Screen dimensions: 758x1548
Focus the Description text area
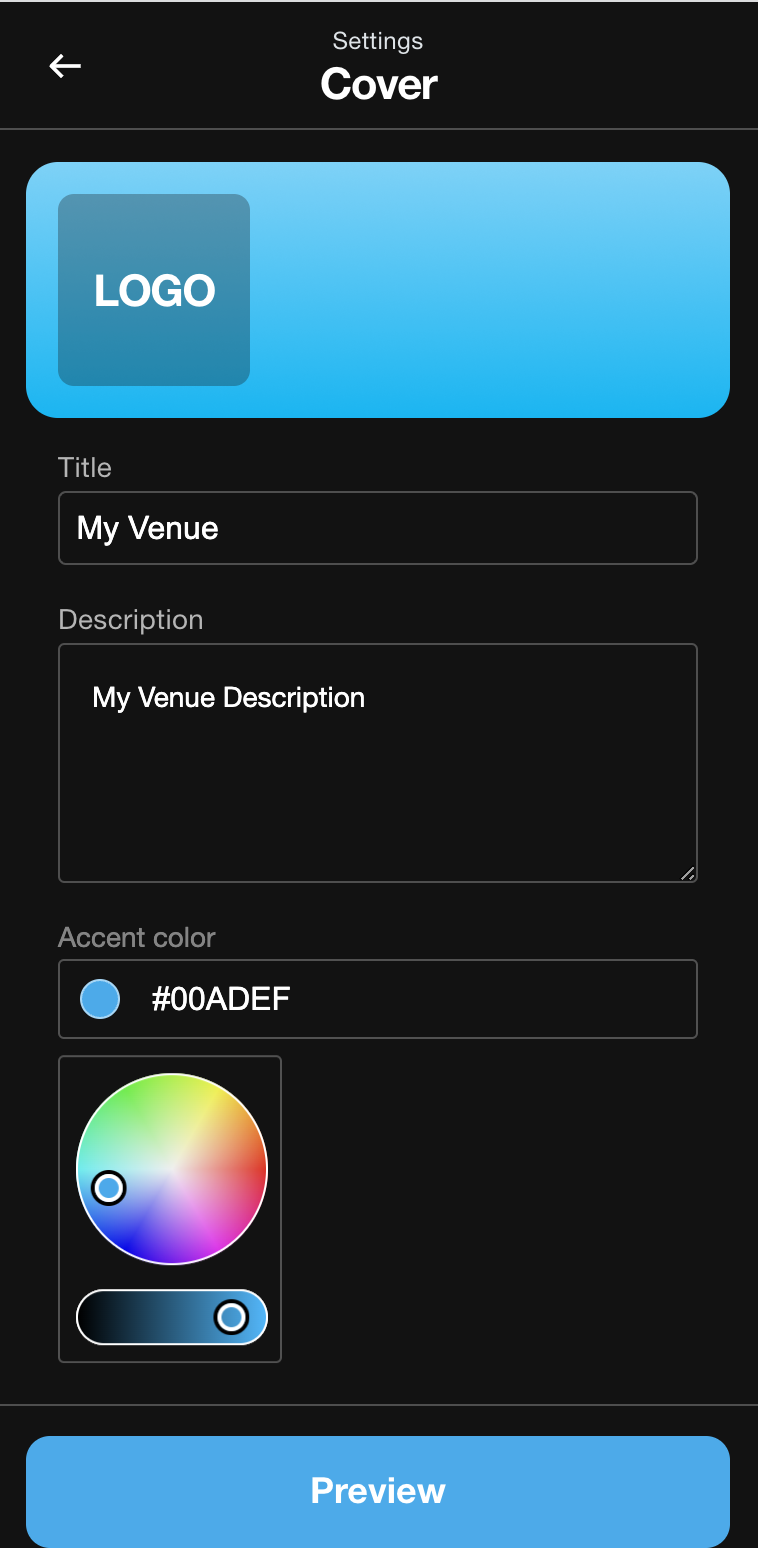click(377, 763)
